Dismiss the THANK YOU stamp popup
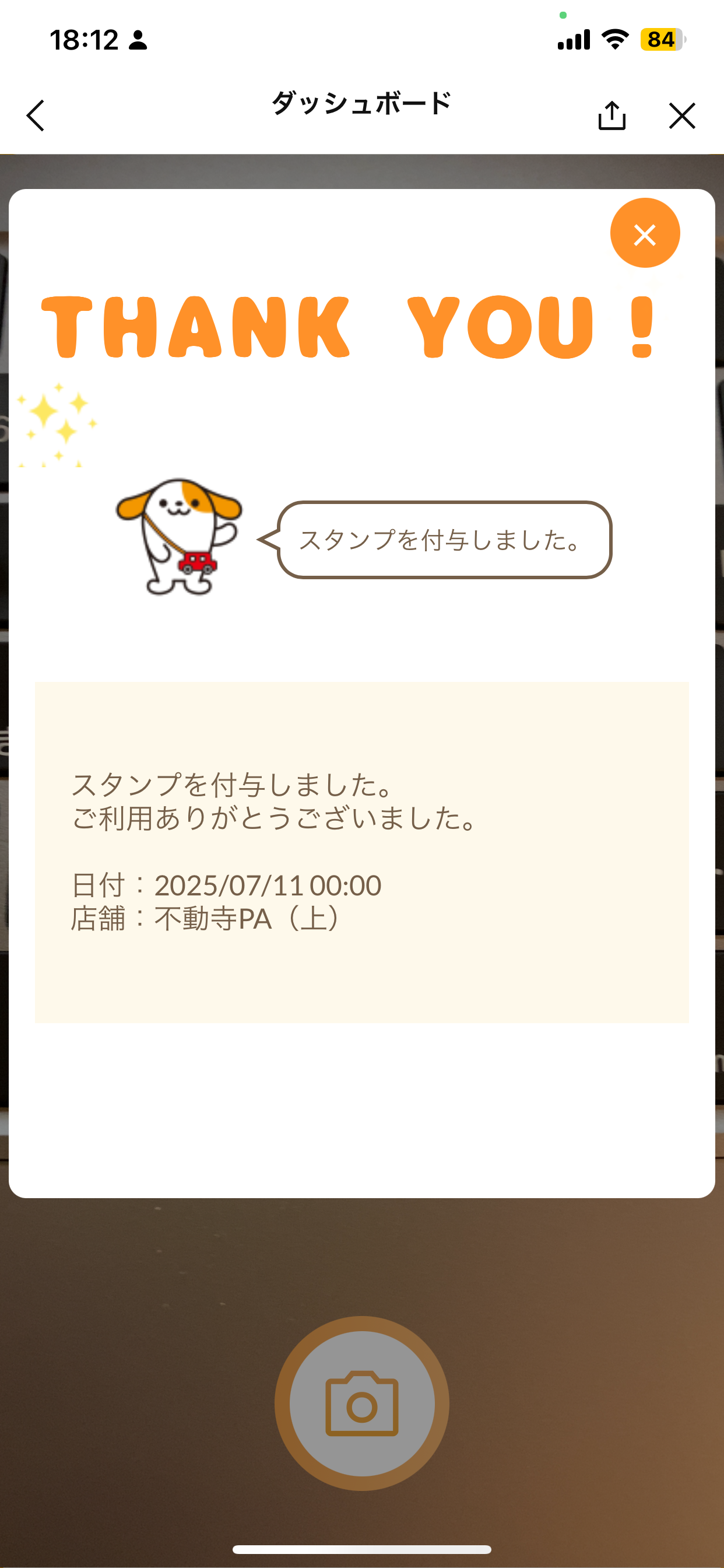The image size is (724, 1568). click(644, 233)
